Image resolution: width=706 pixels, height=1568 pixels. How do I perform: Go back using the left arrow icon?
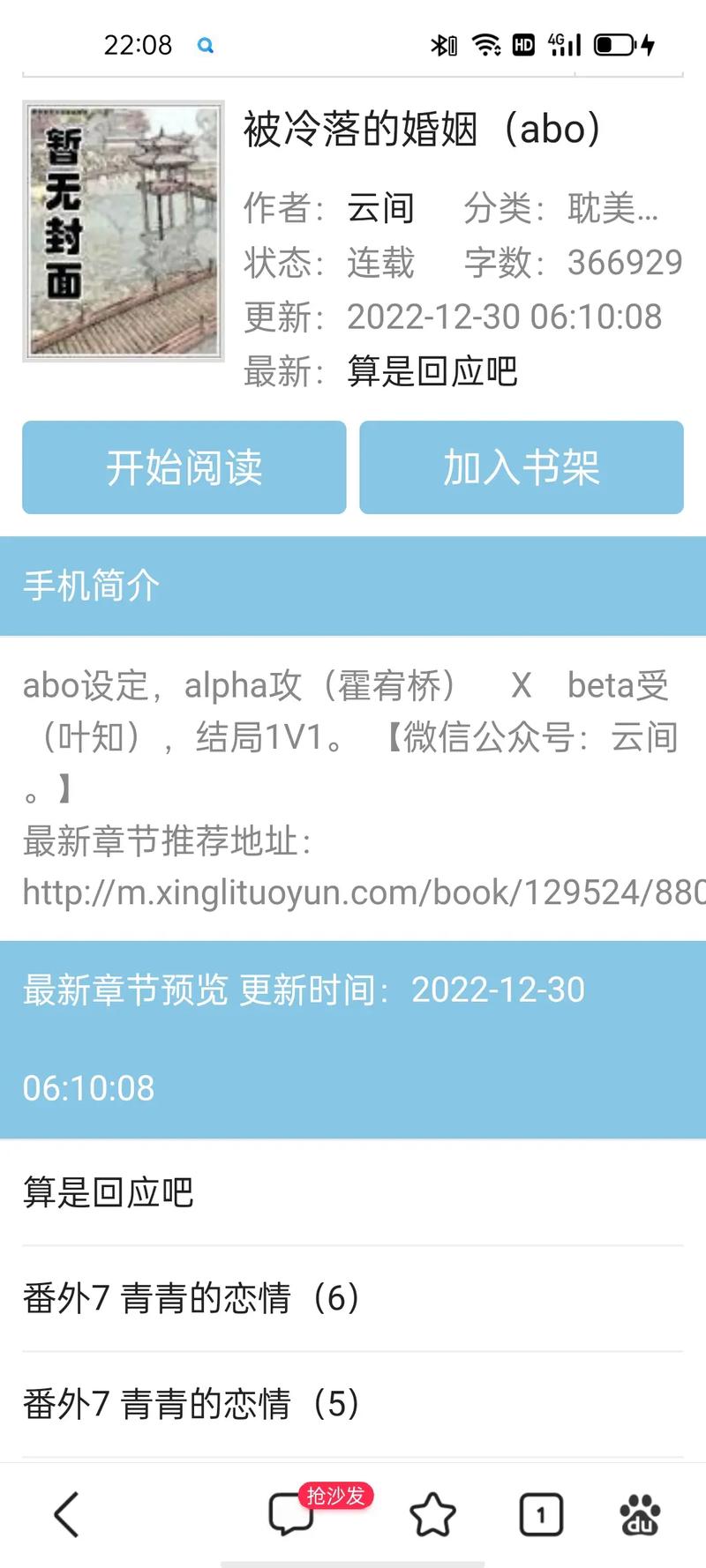[x=66, y=1514]
